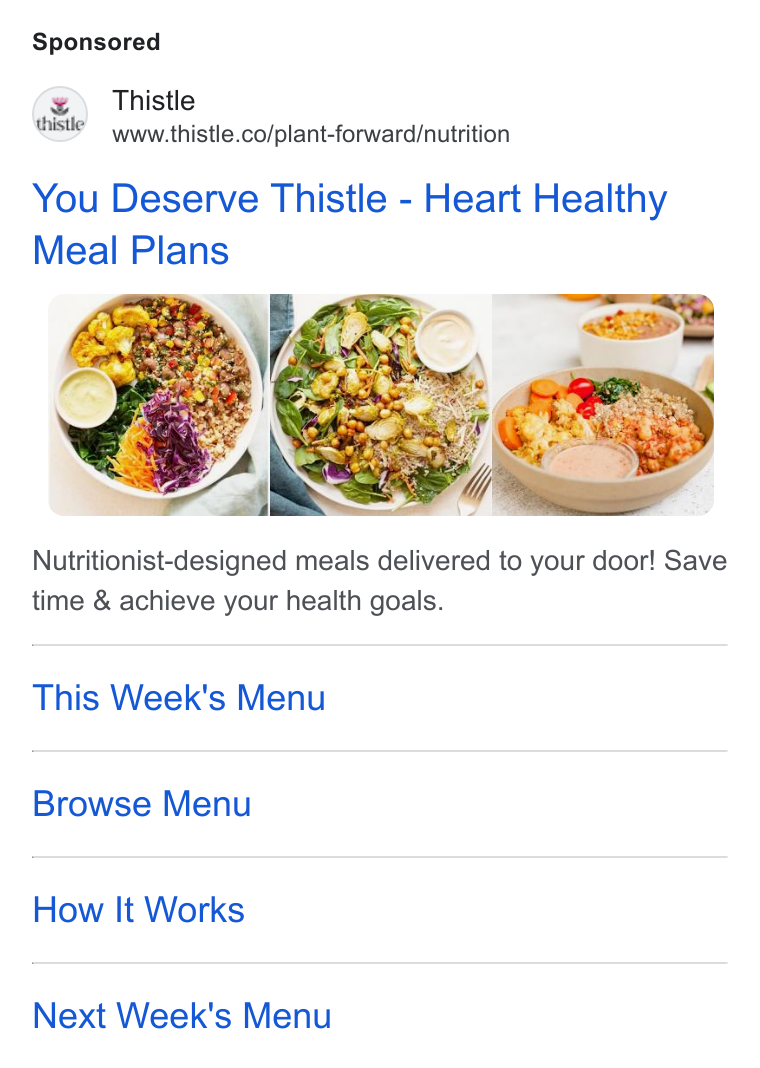The image size is (760, 1068).
Task: Tap the Thistle advertiser URL line
Action: tap(311, 134)
